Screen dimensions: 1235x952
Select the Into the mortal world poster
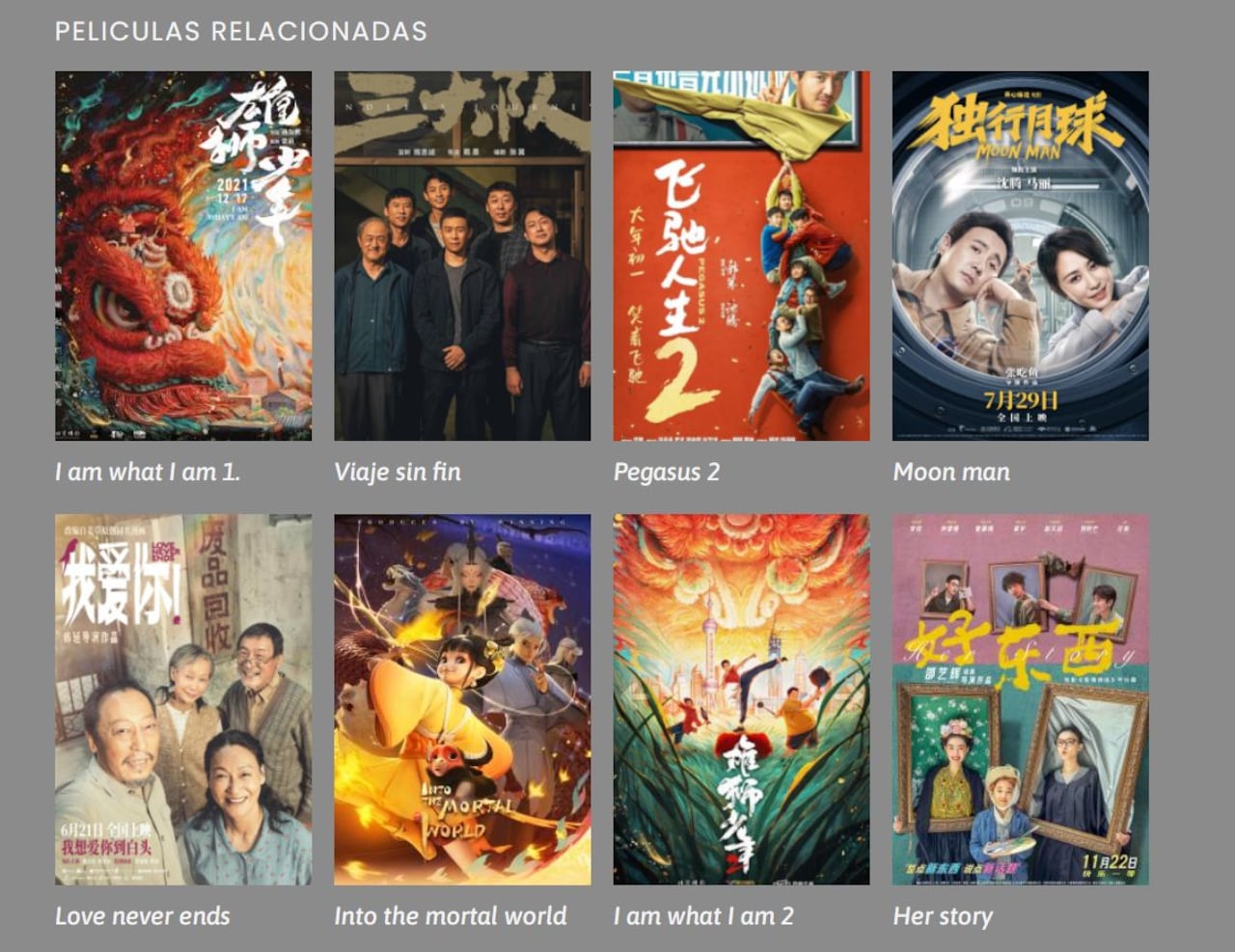462,699
